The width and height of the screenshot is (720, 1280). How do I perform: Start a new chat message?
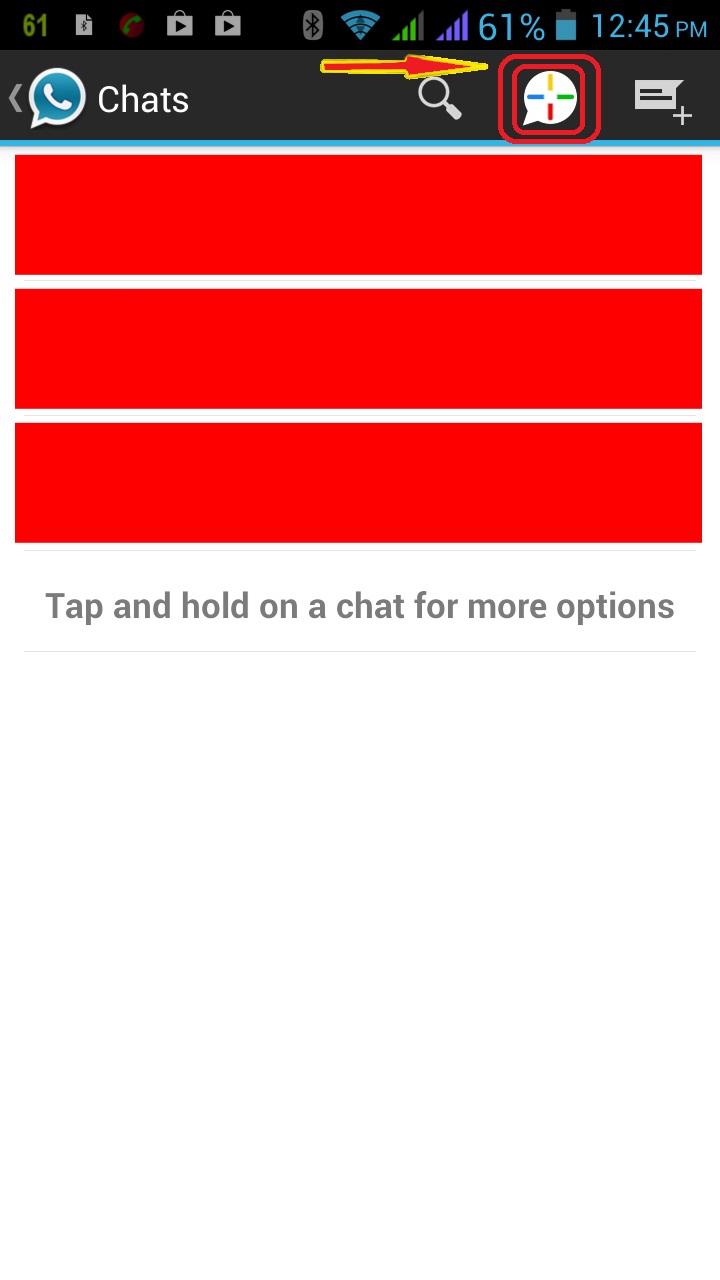[x=663, y=101]
